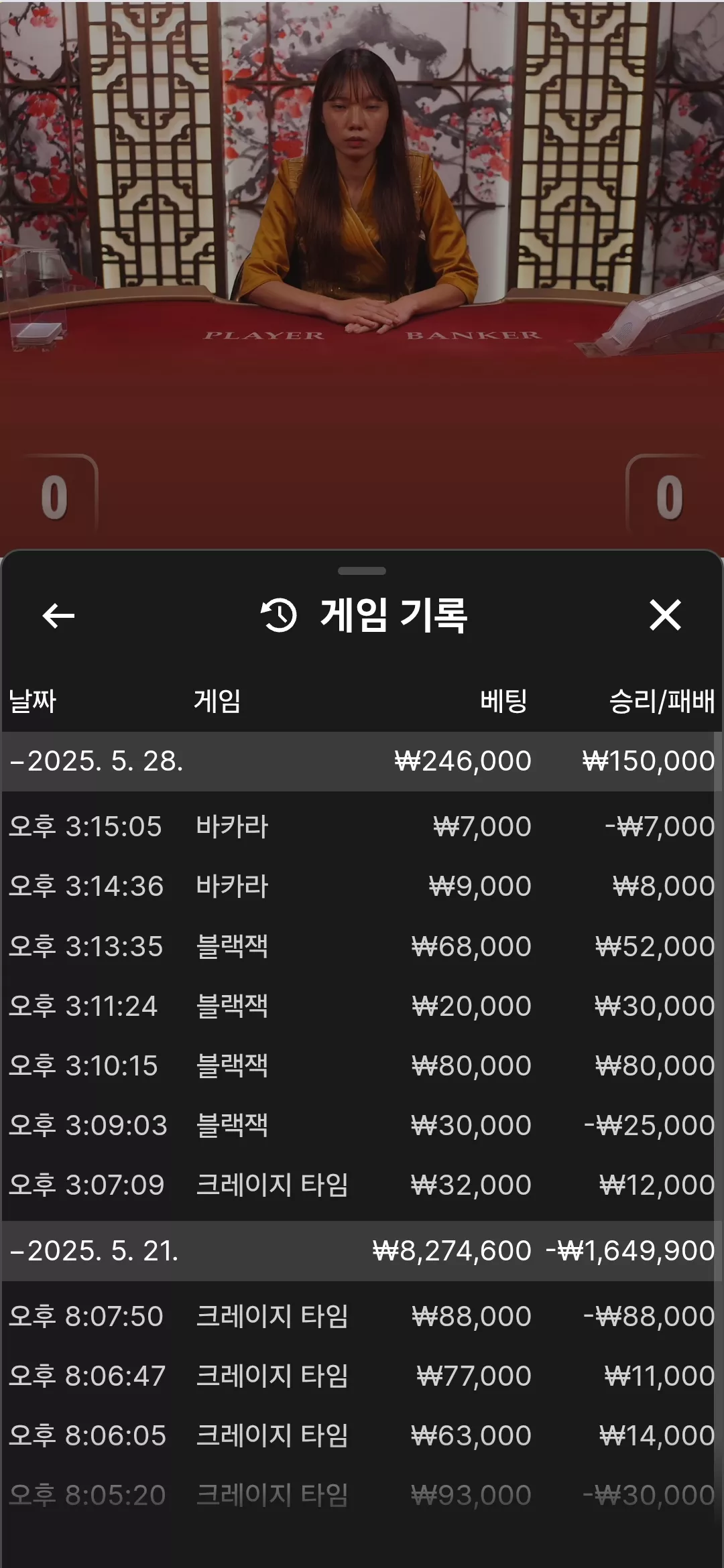Open the 오후 3:07:09 크레이지 타임 record
Viewport: 724px width, 1568px height.
[362, 1185]
